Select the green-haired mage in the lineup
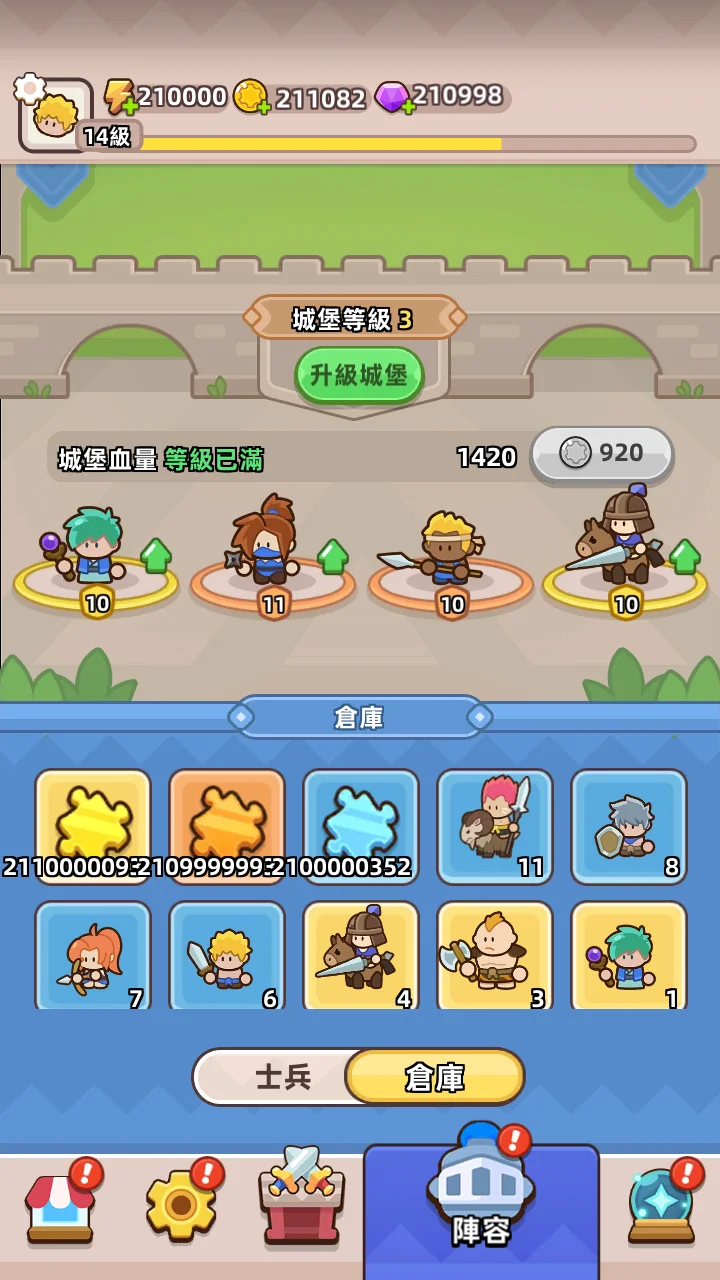Viewport: 720px width, 1280px height. point(94,552)
